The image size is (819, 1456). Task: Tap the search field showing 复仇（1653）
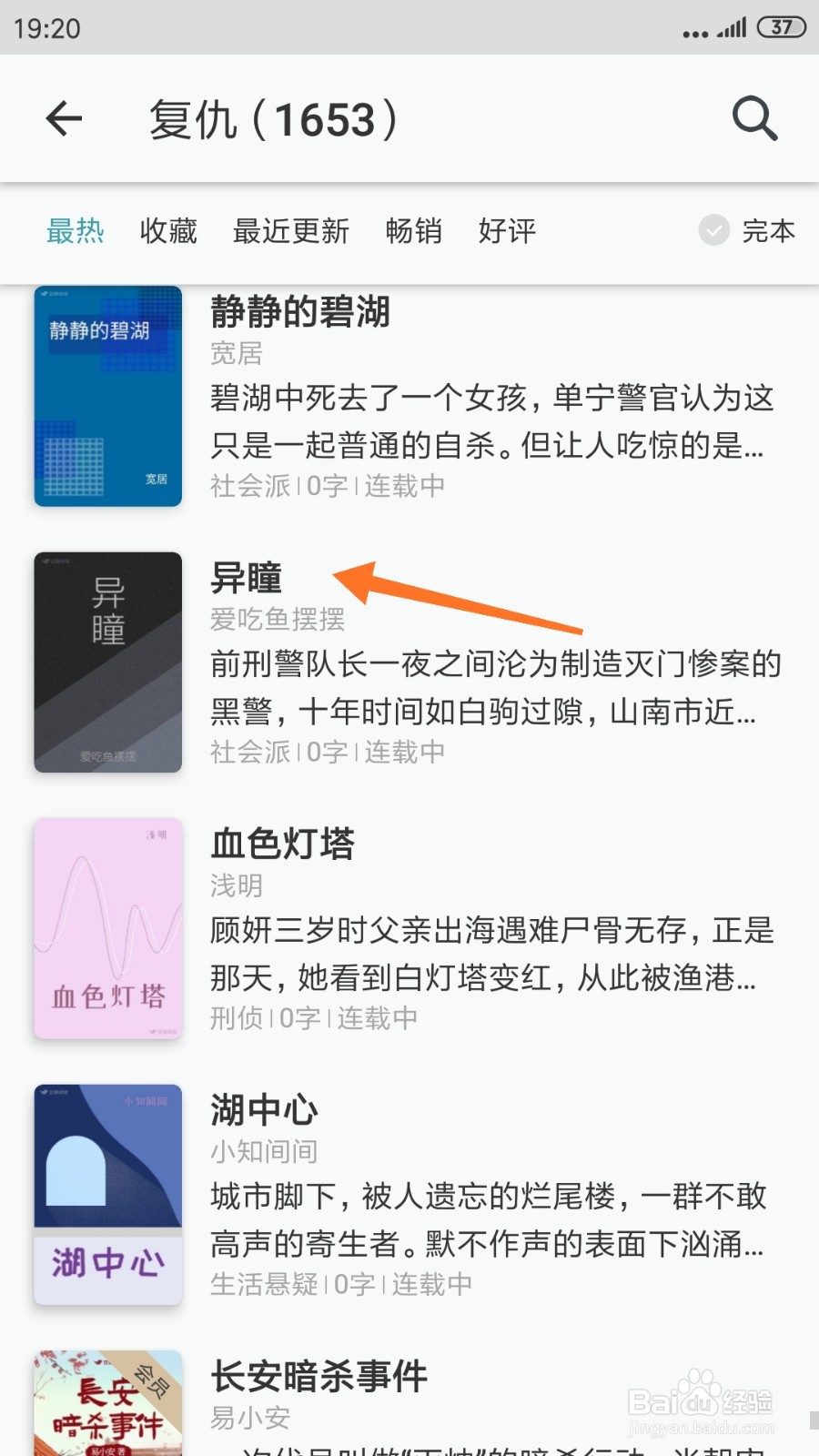pyautogui.click(x=273, y=119)
